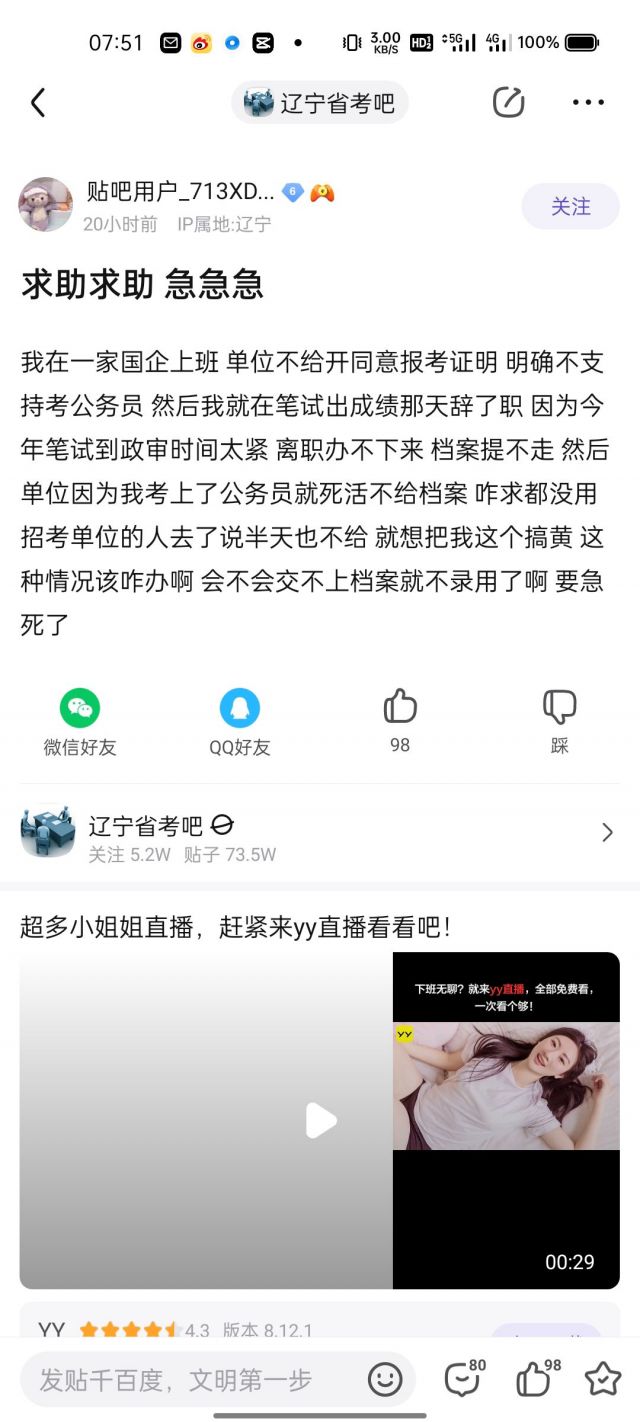This screenshot has height=1422, width=640.
Task: Open the three-dot overflow menu
Action: tap(588, 102)
